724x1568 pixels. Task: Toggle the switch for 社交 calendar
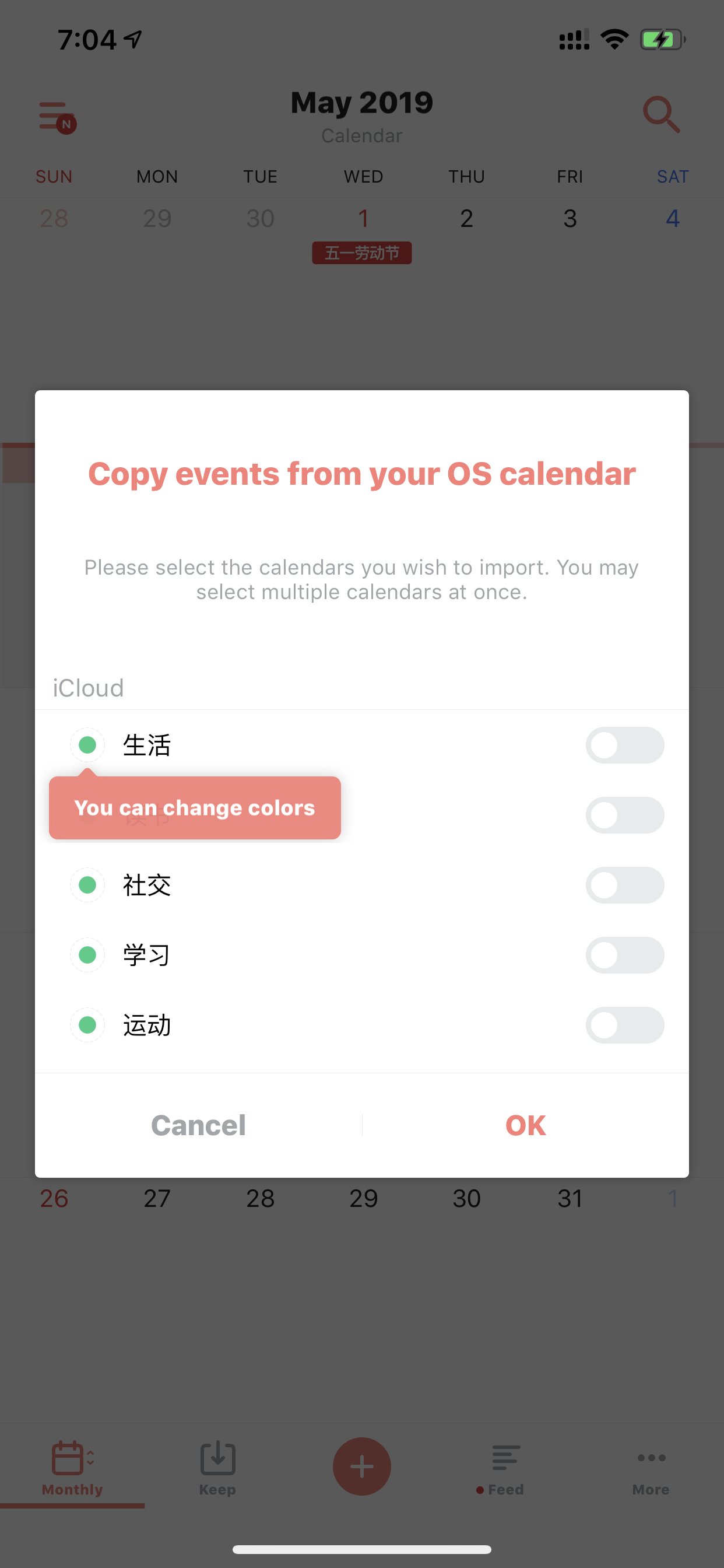click(x=624, y=885)
